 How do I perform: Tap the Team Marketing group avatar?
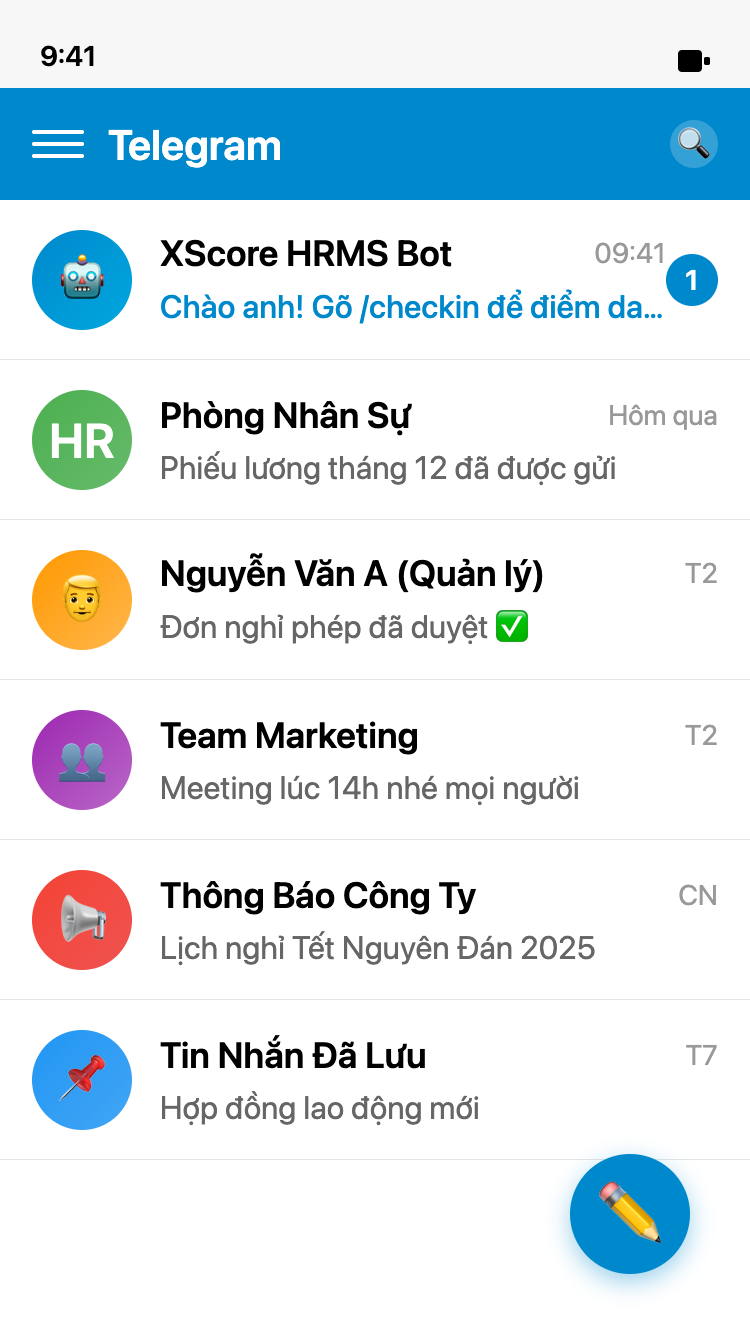click(82, 760)
